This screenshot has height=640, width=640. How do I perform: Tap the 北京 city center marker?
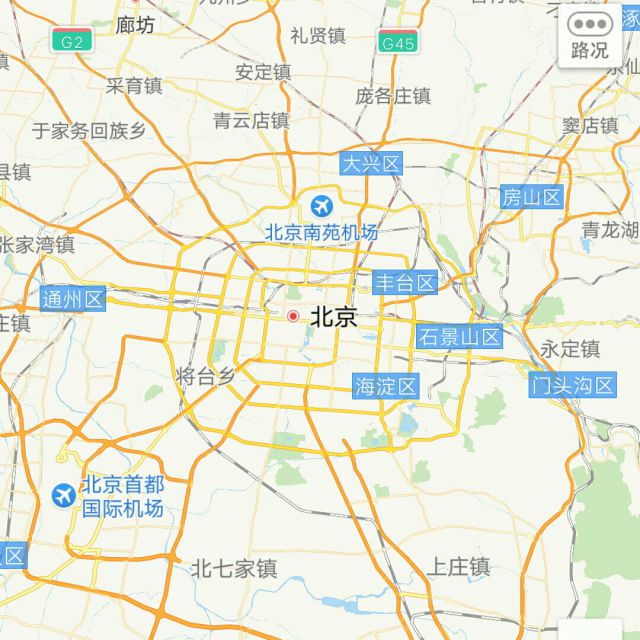[293, 316]
